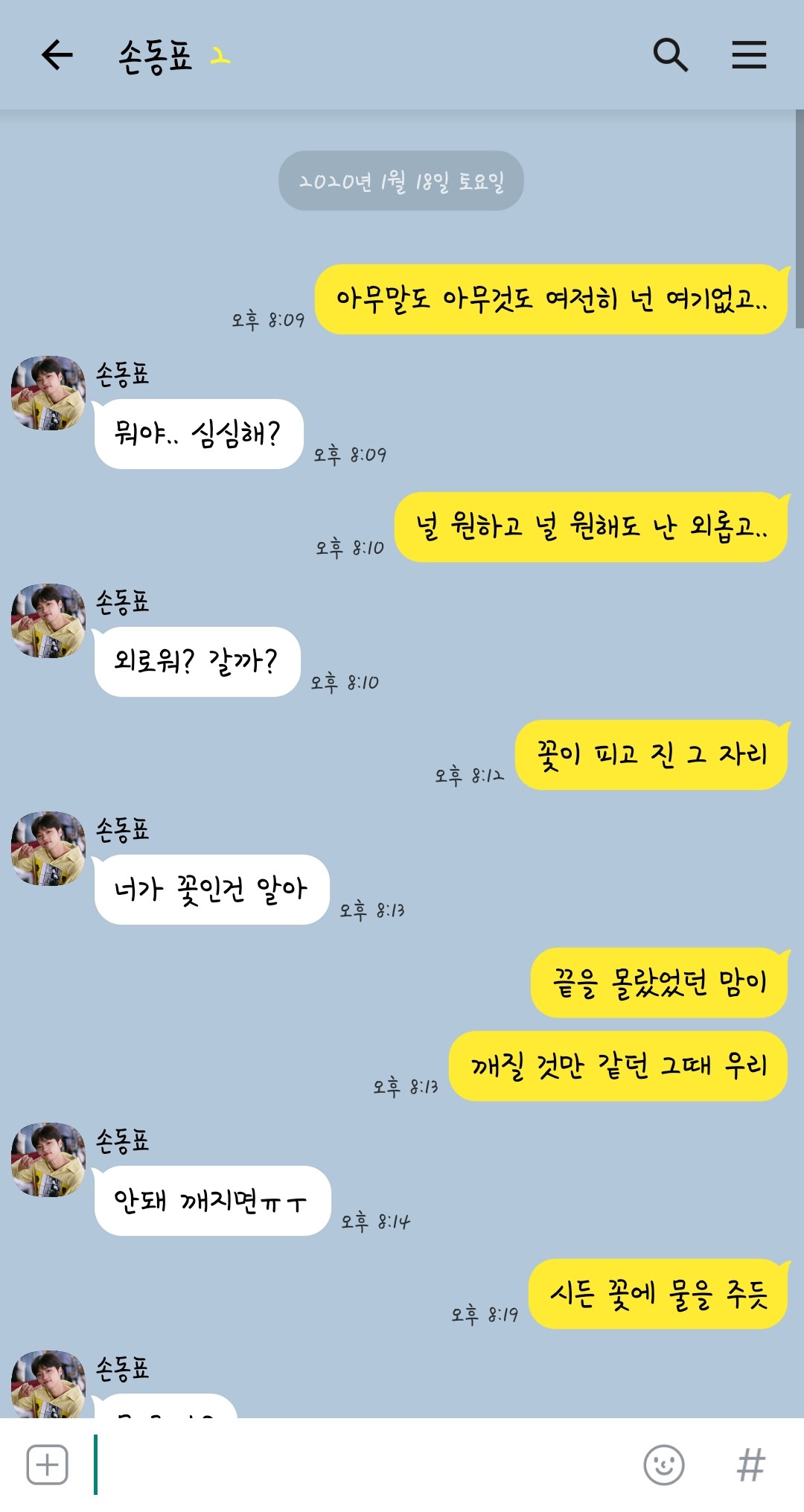Search within this chat
The image size is (804, 1512).
670,55
